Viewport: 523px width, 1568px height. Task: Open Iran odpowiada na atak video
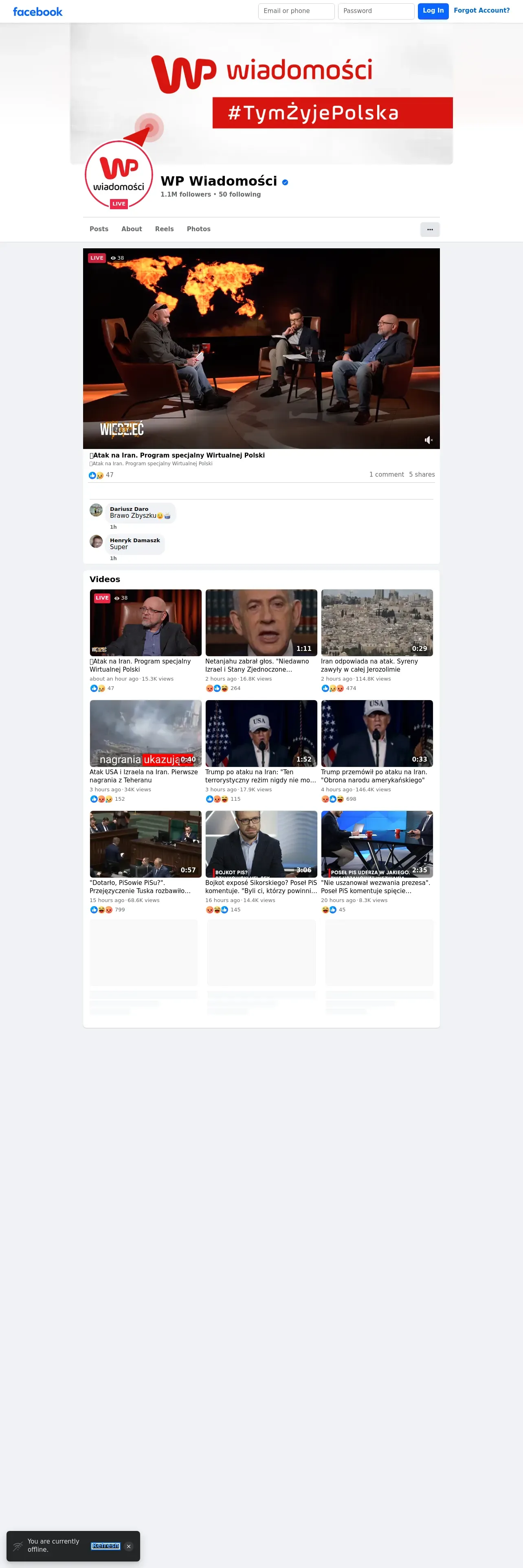click(377, 623)
